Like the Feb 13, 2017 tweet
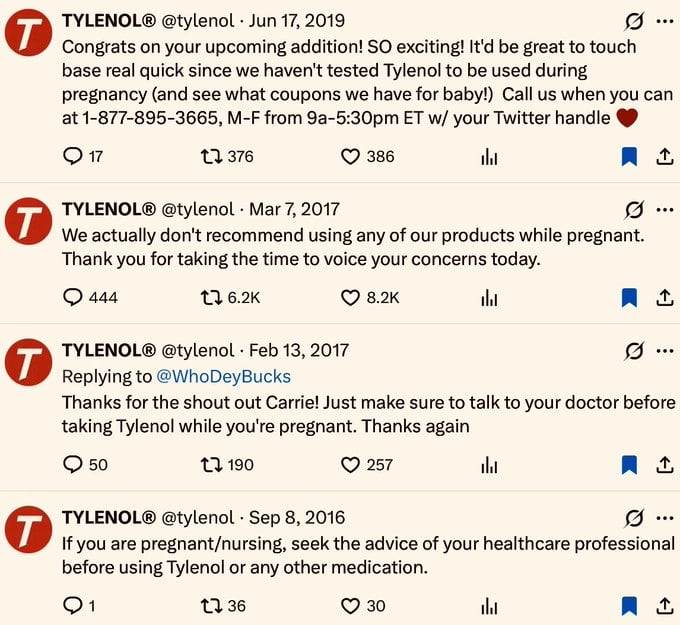The height and width of the screenshot is (625, 680). point(350,464)
